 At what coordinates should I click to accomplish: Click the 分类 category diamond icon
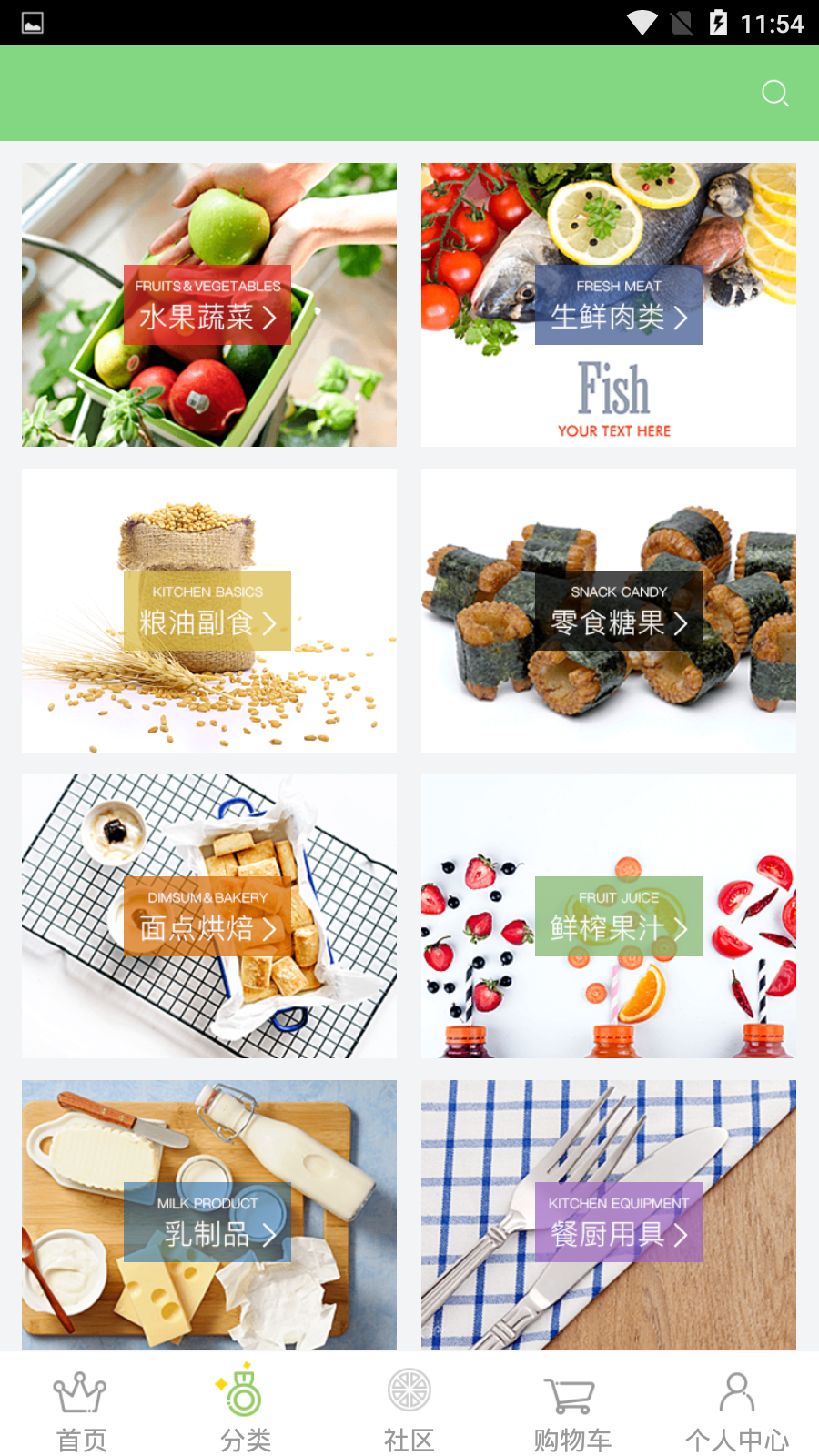tap(244, 1394)
